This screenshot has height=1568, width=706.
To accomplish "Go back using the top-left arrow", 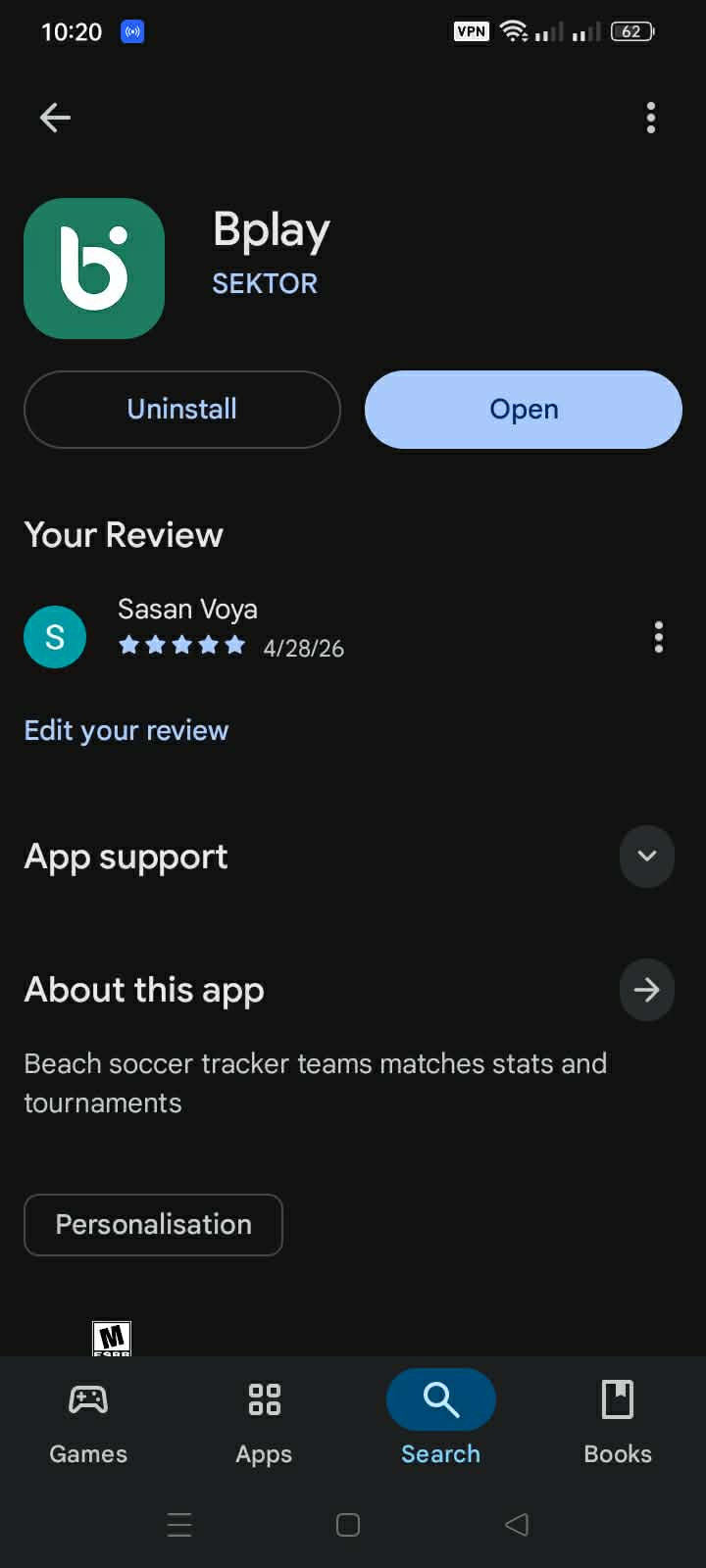I will 55,118.
